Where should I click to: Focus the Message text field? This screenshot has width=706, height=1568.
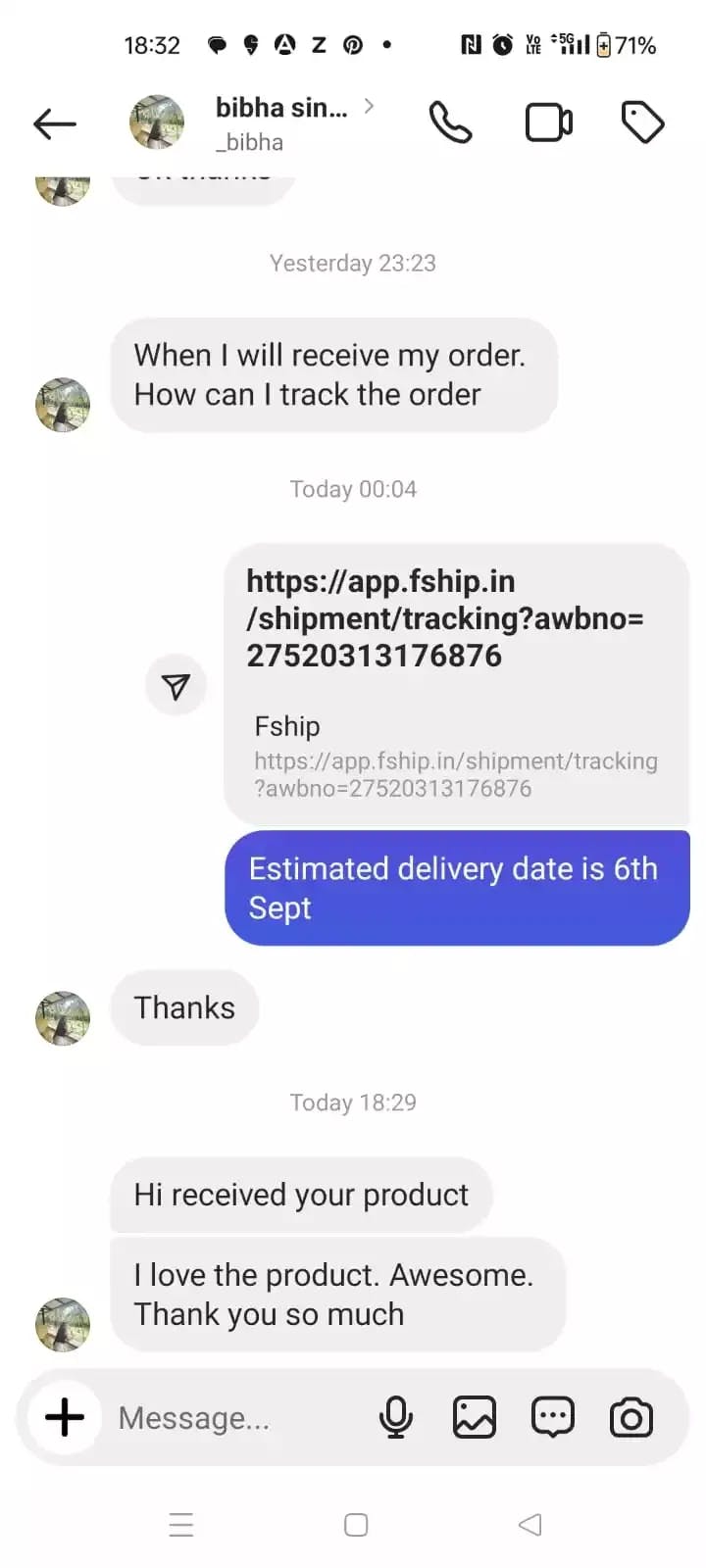[235, 1417]
